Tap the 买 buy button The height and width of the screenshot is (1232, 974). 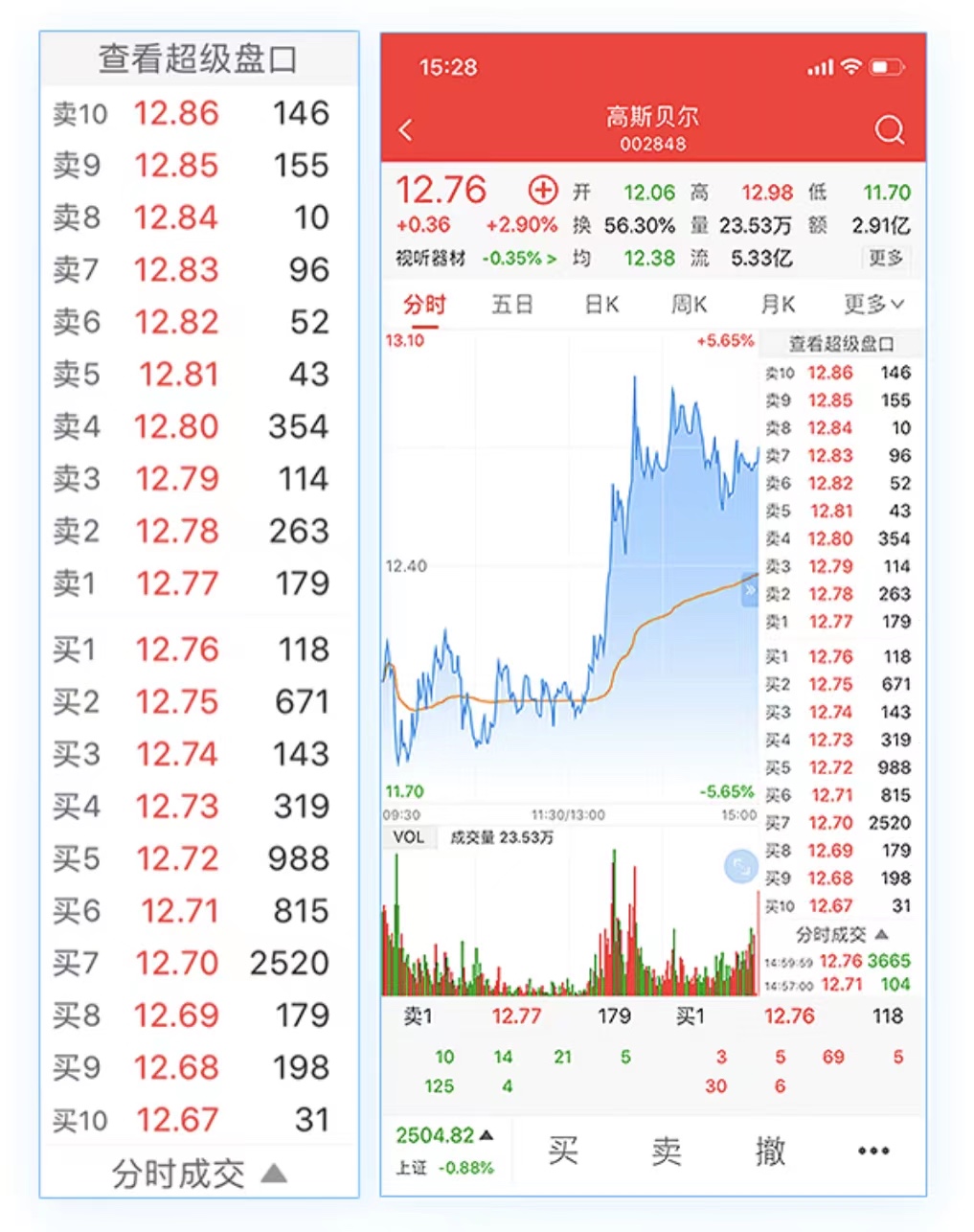tap(564, 1150)
